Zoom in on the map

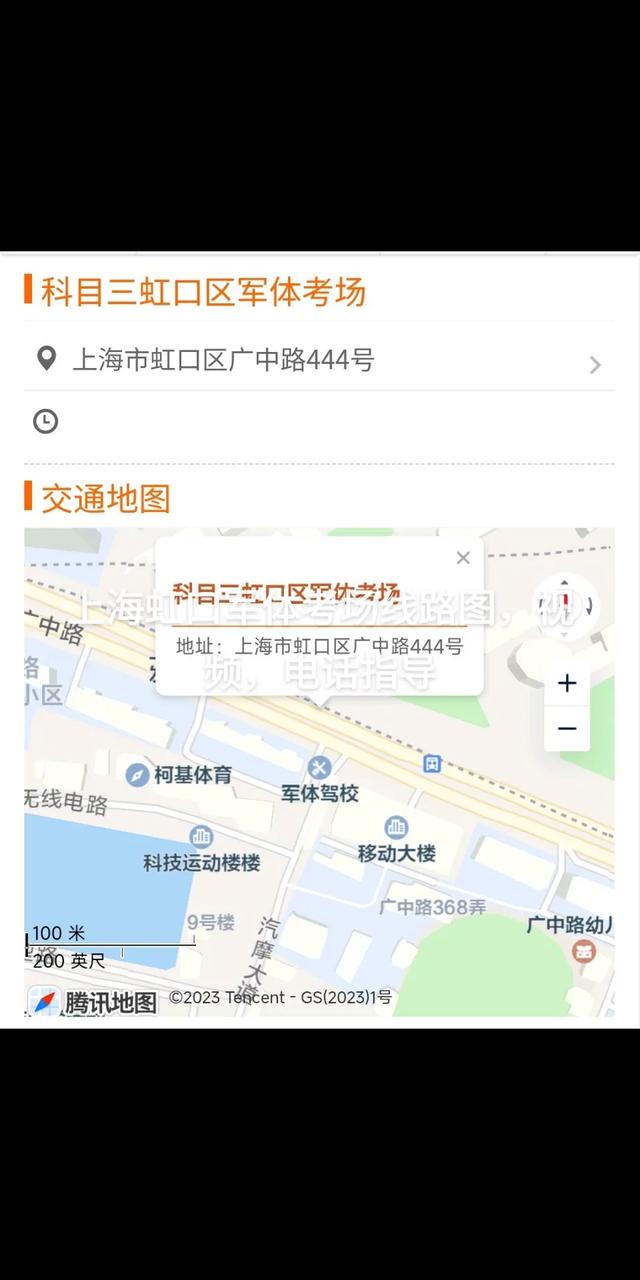[x=567, y=683]
